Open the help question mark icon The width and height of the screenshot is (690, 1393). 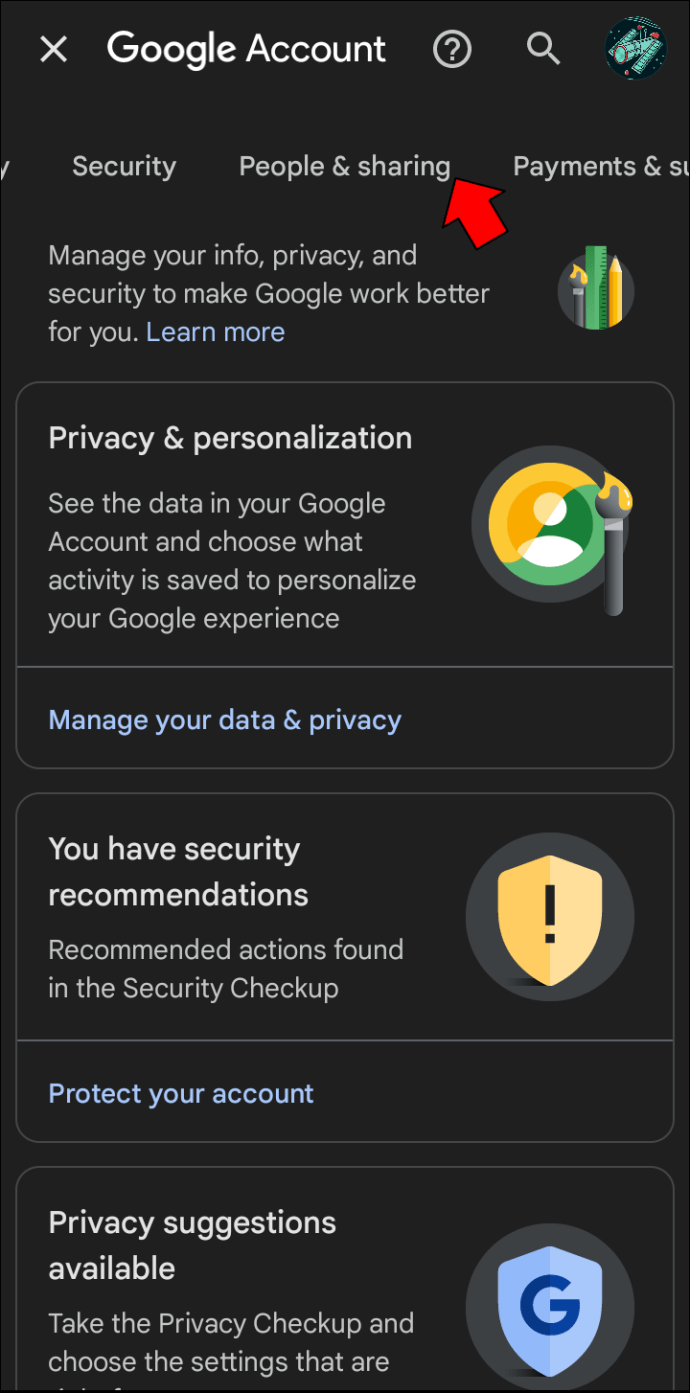tap(452, 48)
